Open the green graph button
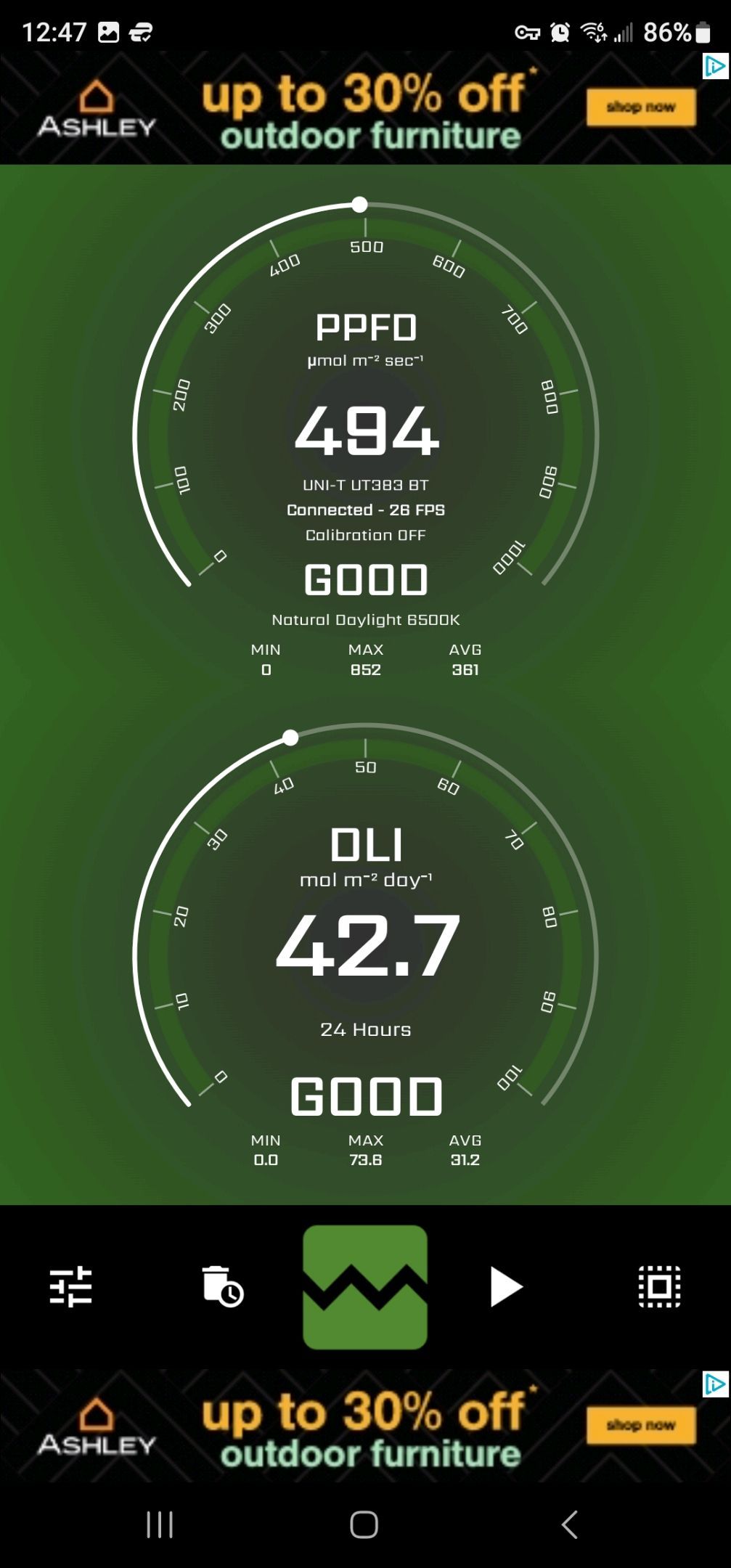Image resolution: width=731 pixels, height=1568 pixels. pyautogui.click(x=365, y=1286)
